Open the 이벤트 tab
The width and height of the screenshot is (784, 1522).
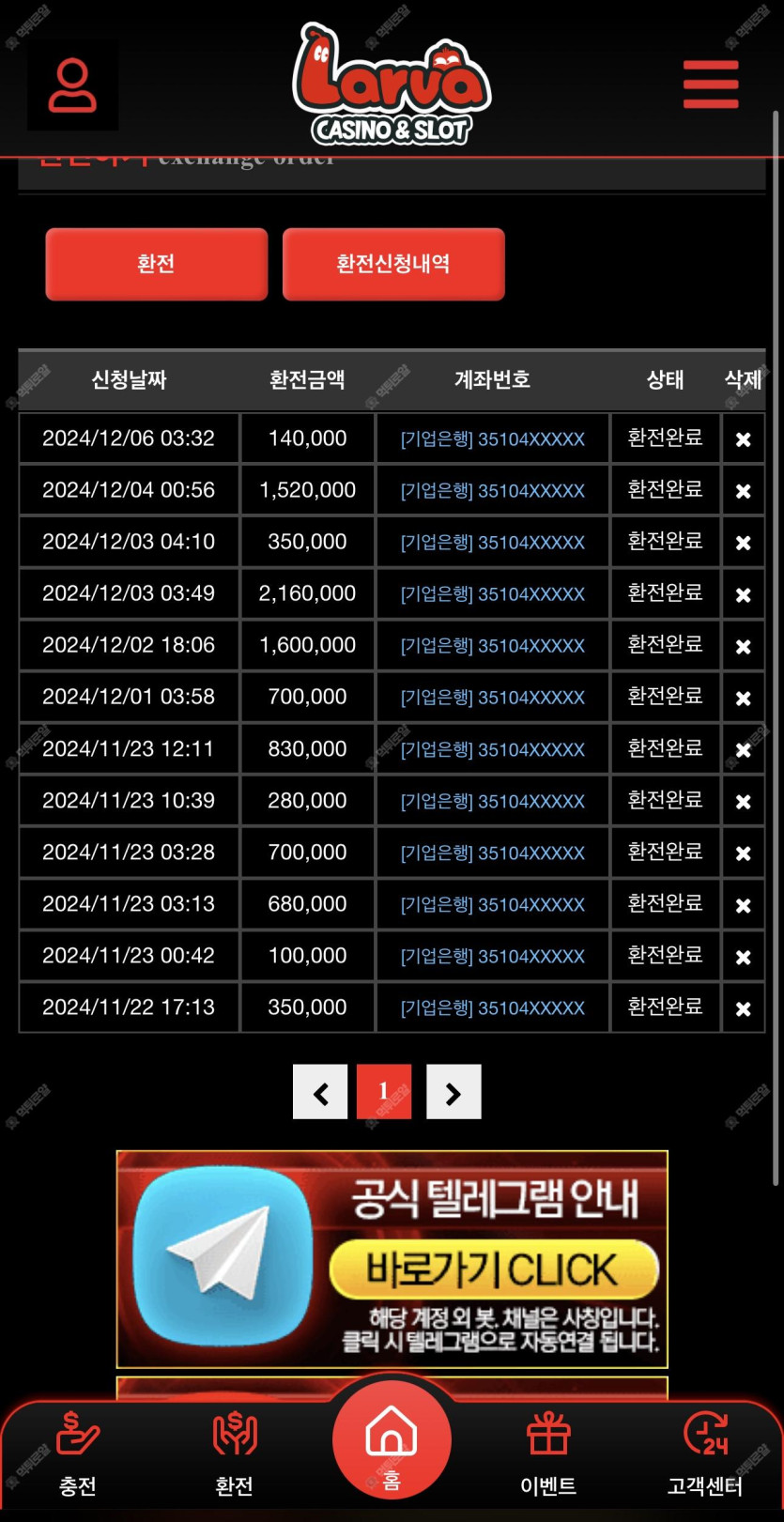pos(548,1454)
